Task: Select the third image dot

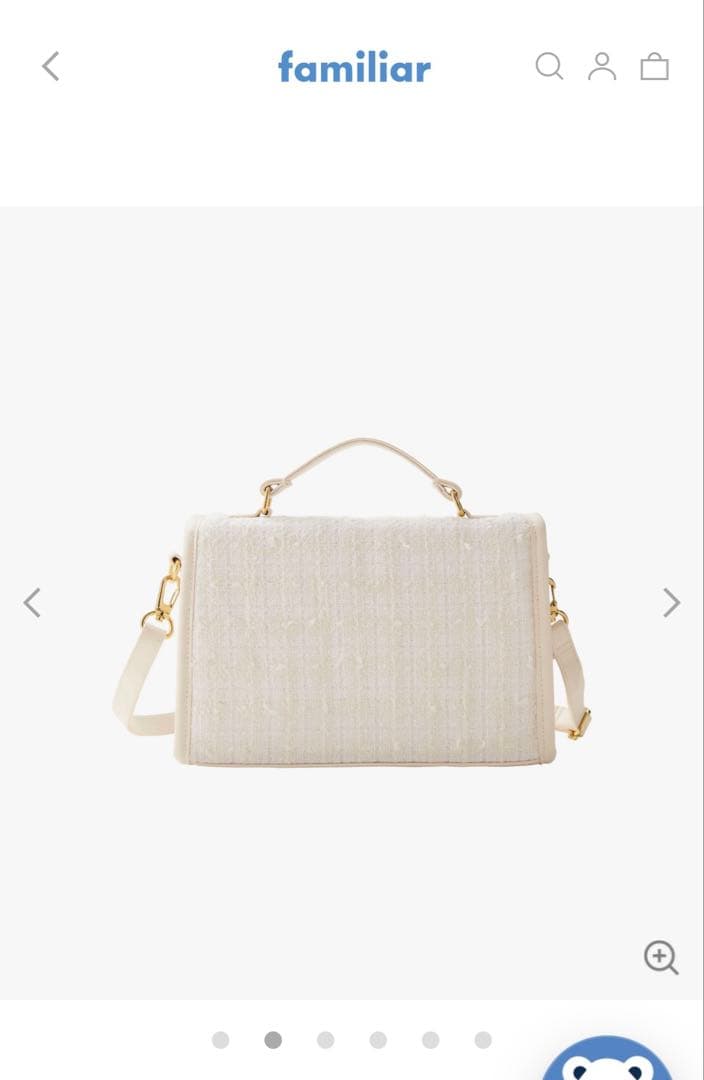Action: point(325,1040)
